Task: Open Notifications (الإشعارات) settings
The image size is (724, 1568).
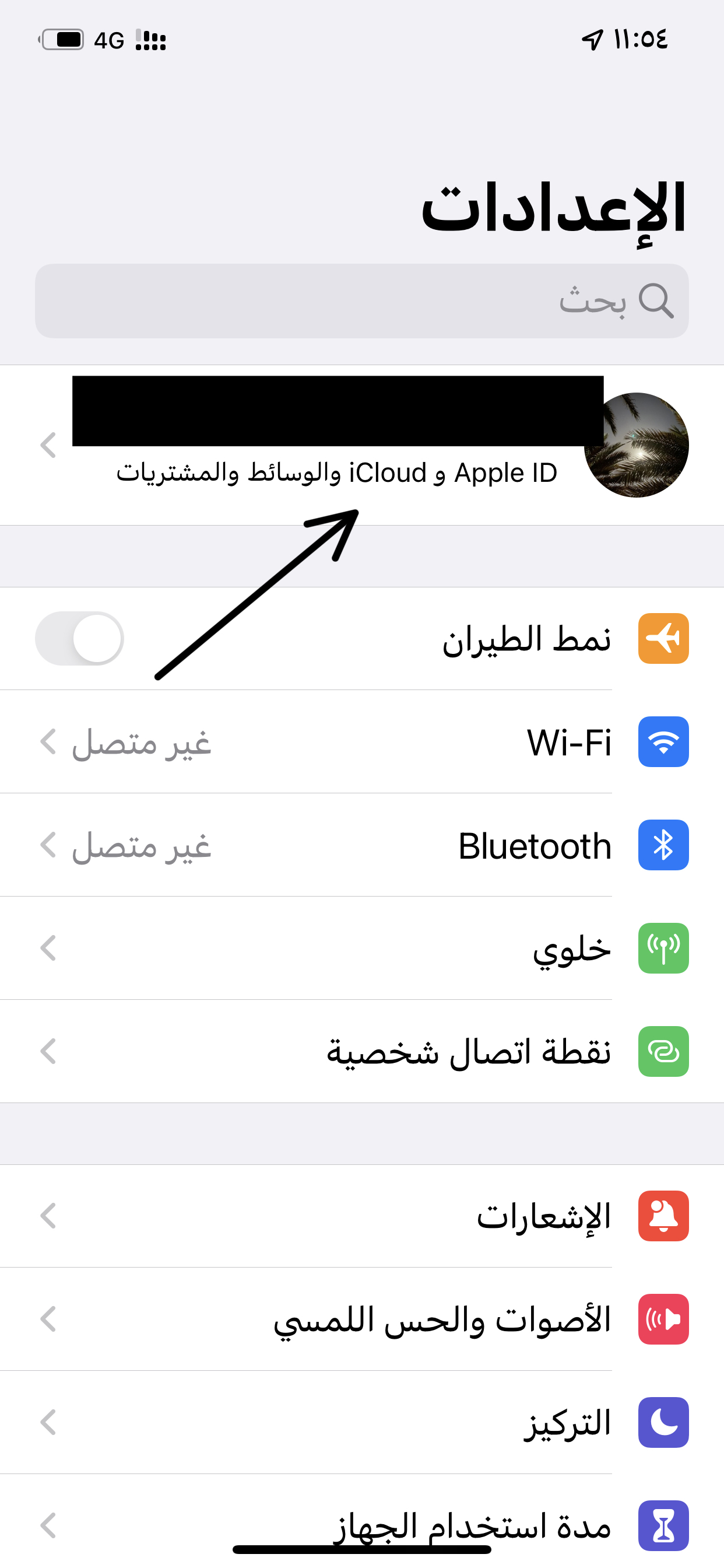Action: click(x=361, y=1216)
